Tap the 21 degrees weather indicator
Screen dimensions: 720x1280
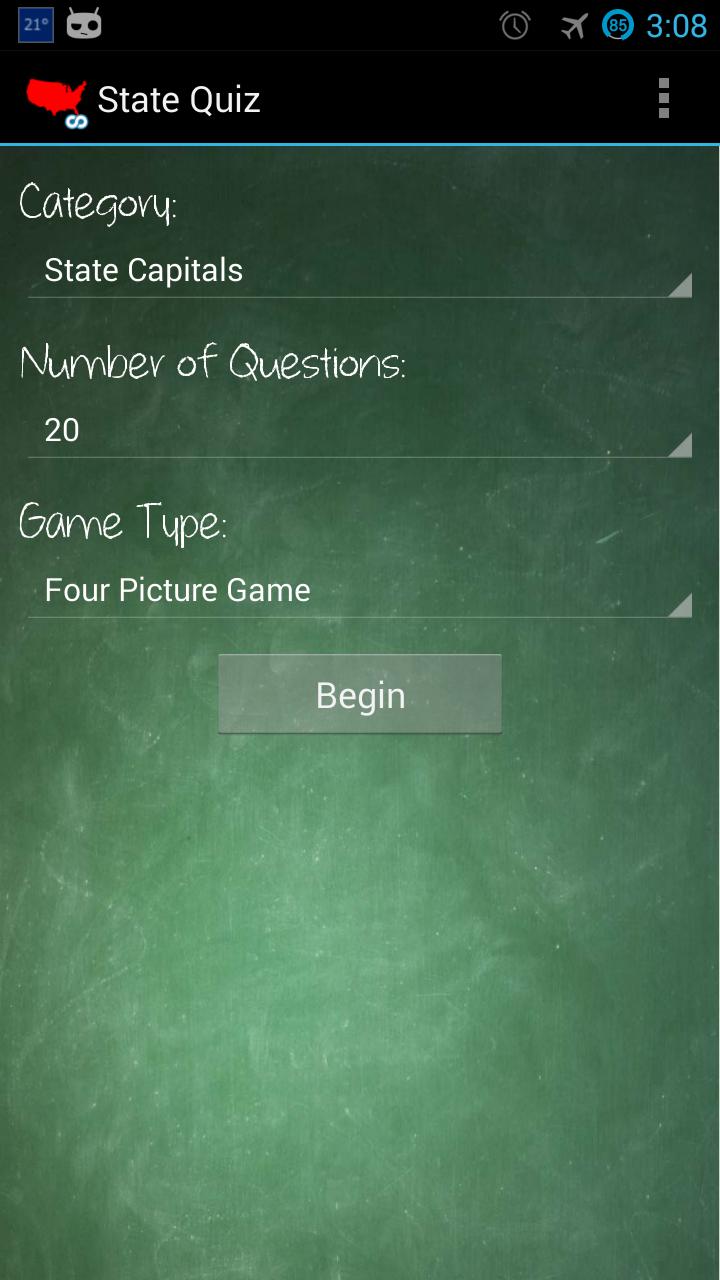point(34,25)
